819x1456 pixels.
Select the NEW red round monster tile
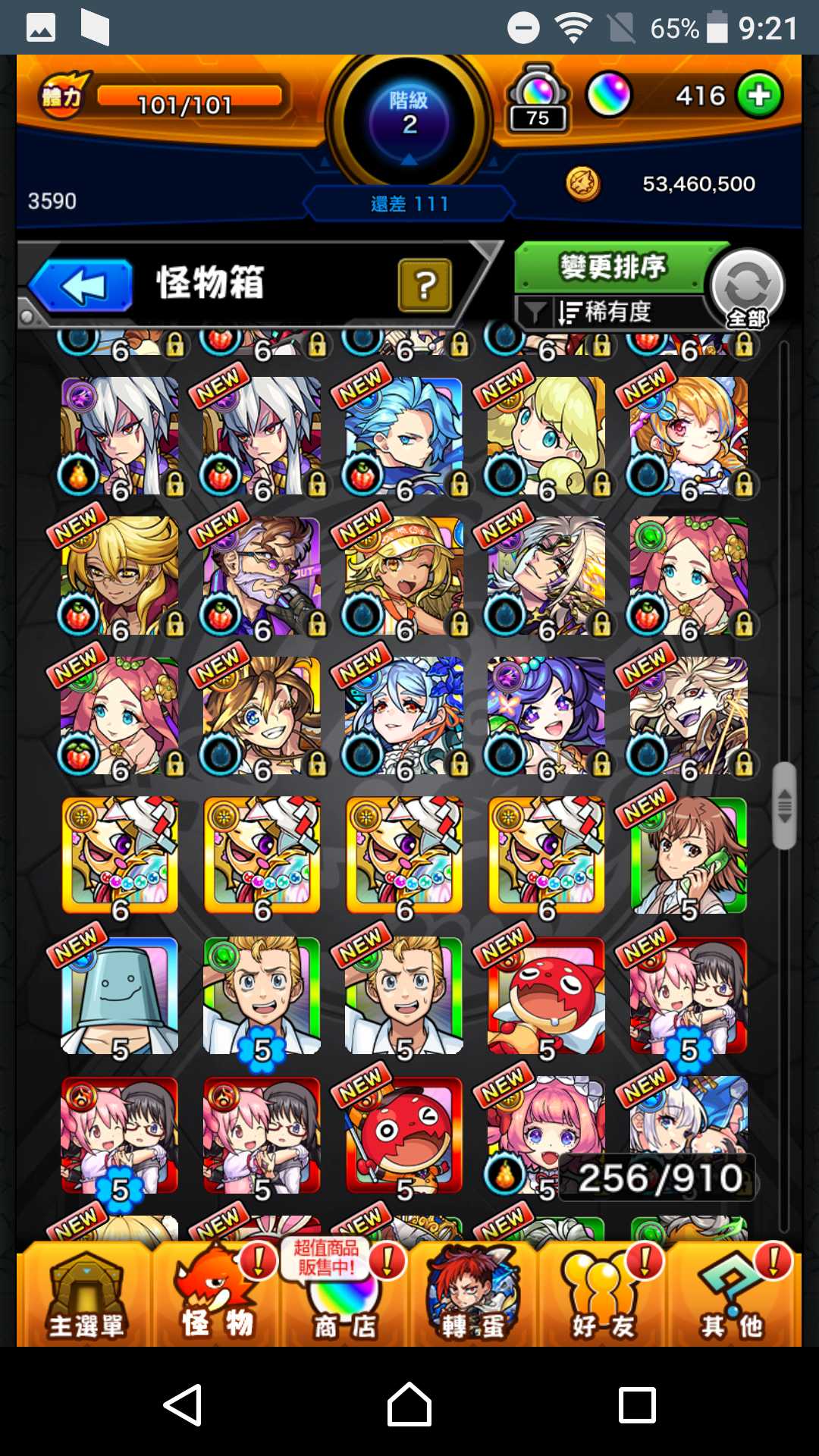coord(546,996)
